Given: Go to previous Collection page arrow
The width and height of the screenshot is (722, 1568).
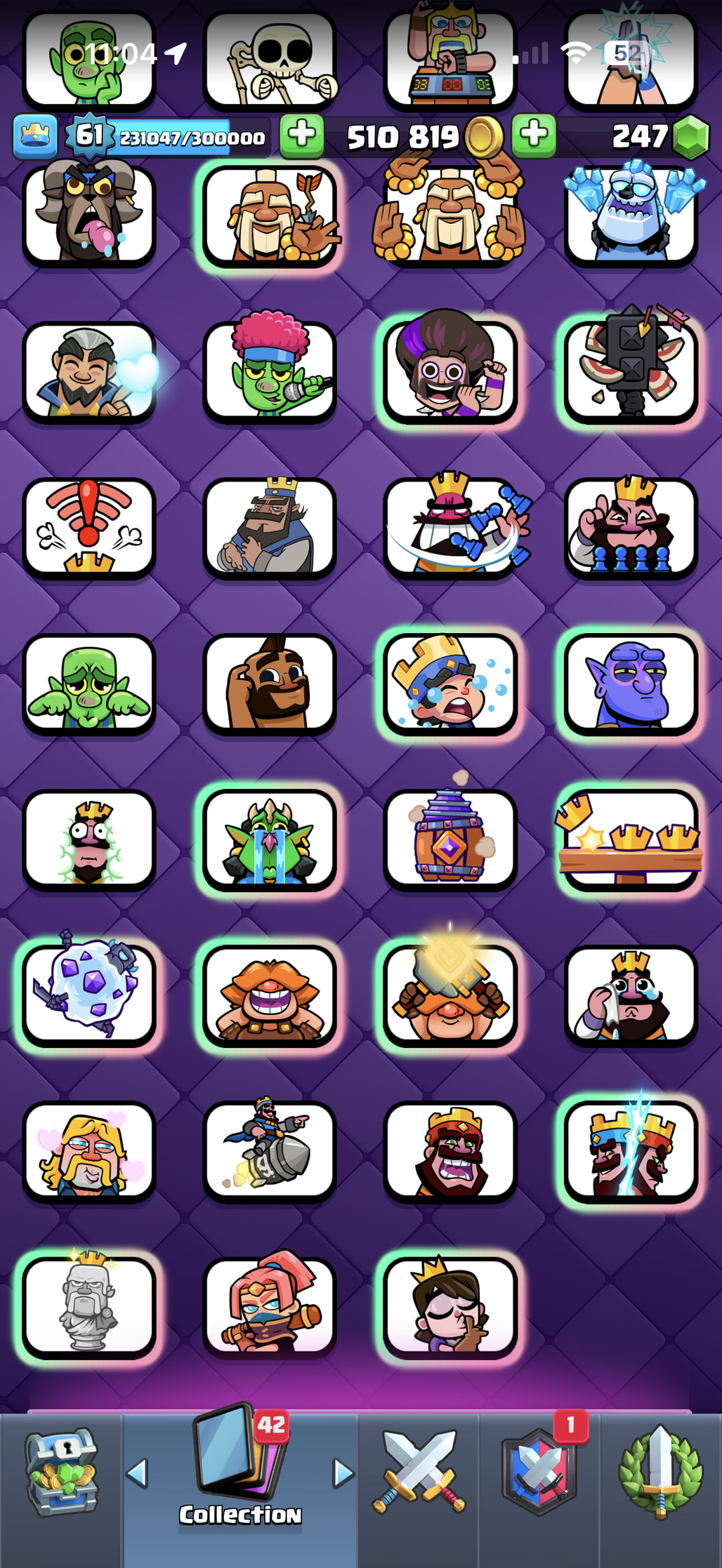Looking at the screenshot, I should pos(138,1473).
